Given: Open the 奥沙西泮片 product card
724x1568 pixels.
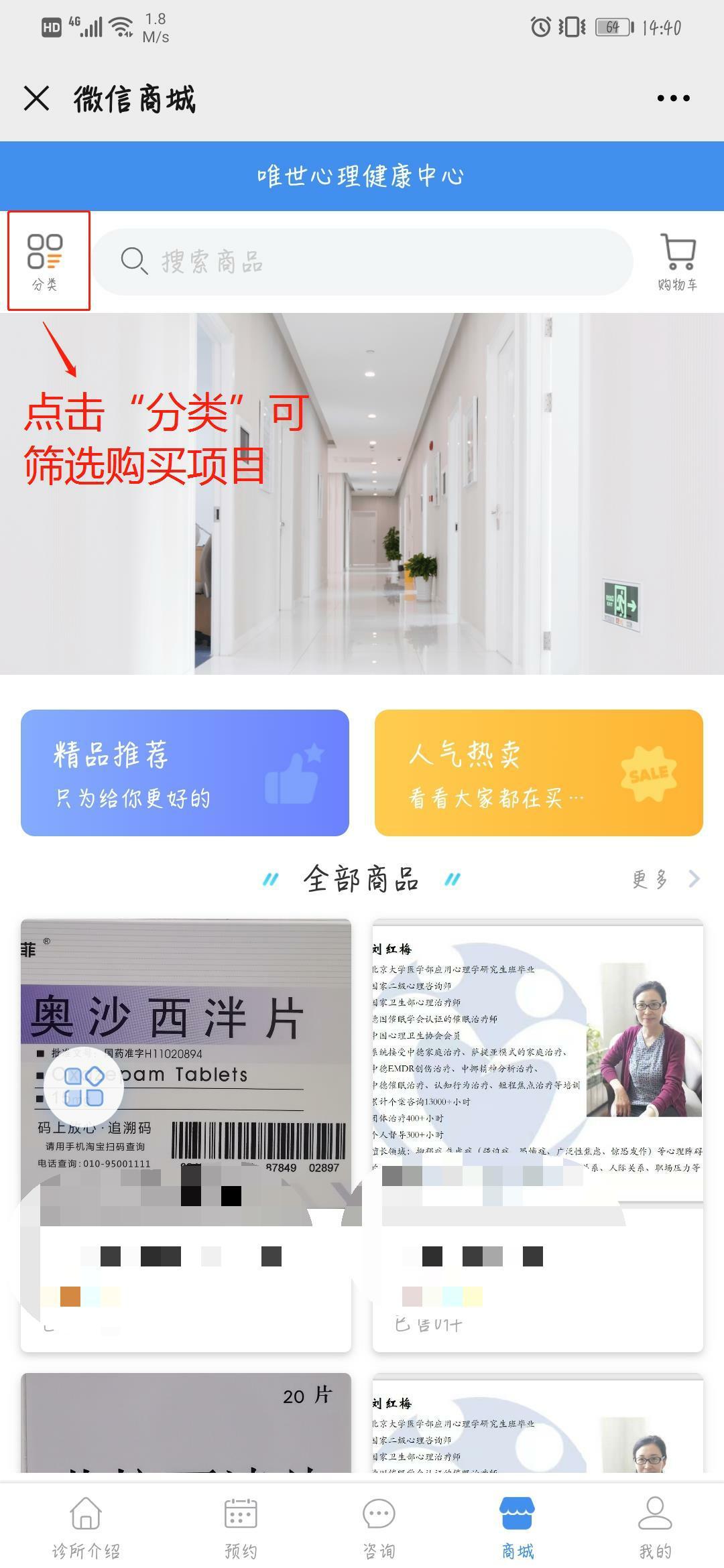Looking at the screenshot, I should (x=186, y=1135).
